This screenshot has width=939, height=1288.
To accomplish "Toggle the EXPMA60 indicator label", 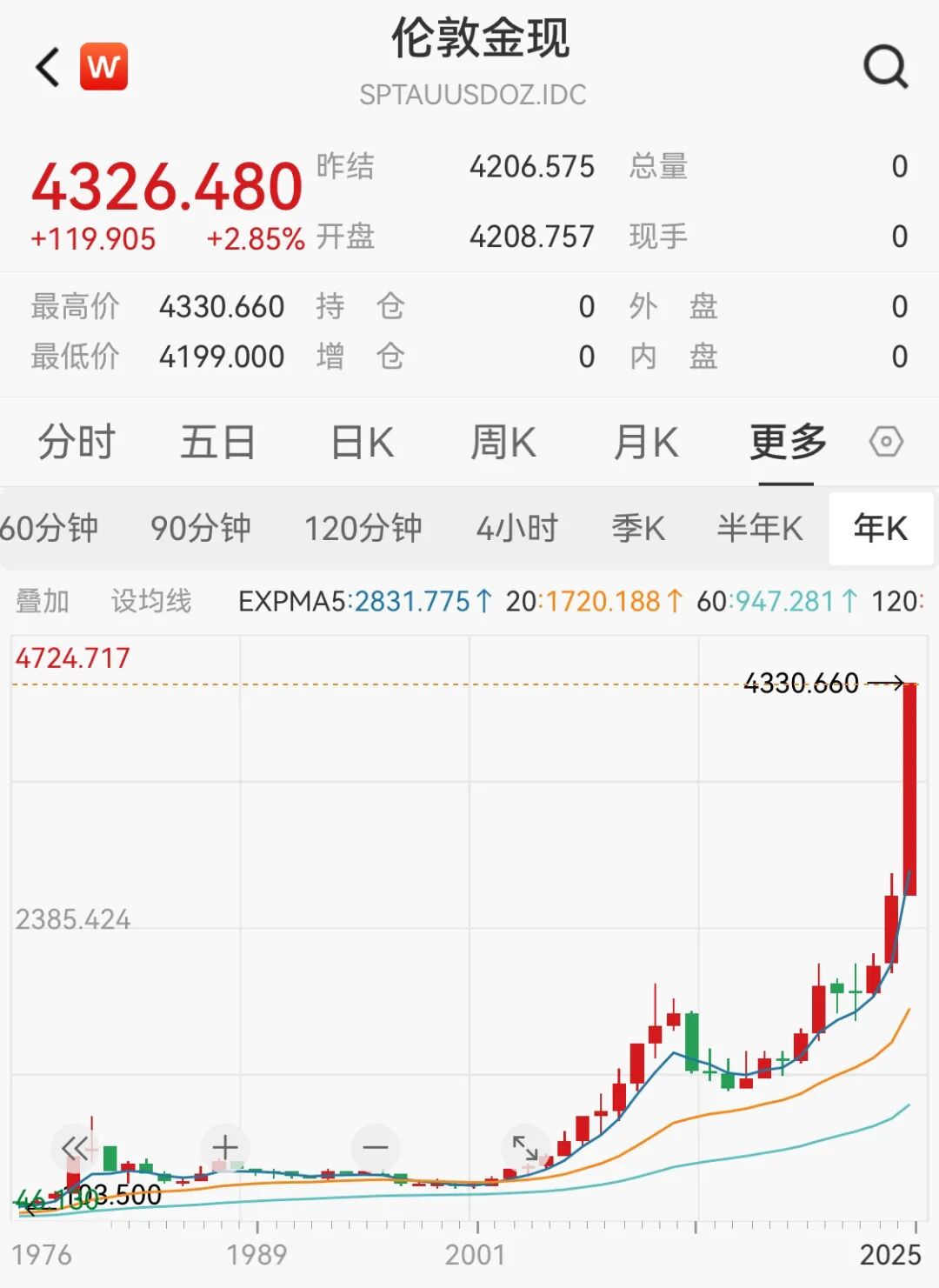I will coord(782,600).
